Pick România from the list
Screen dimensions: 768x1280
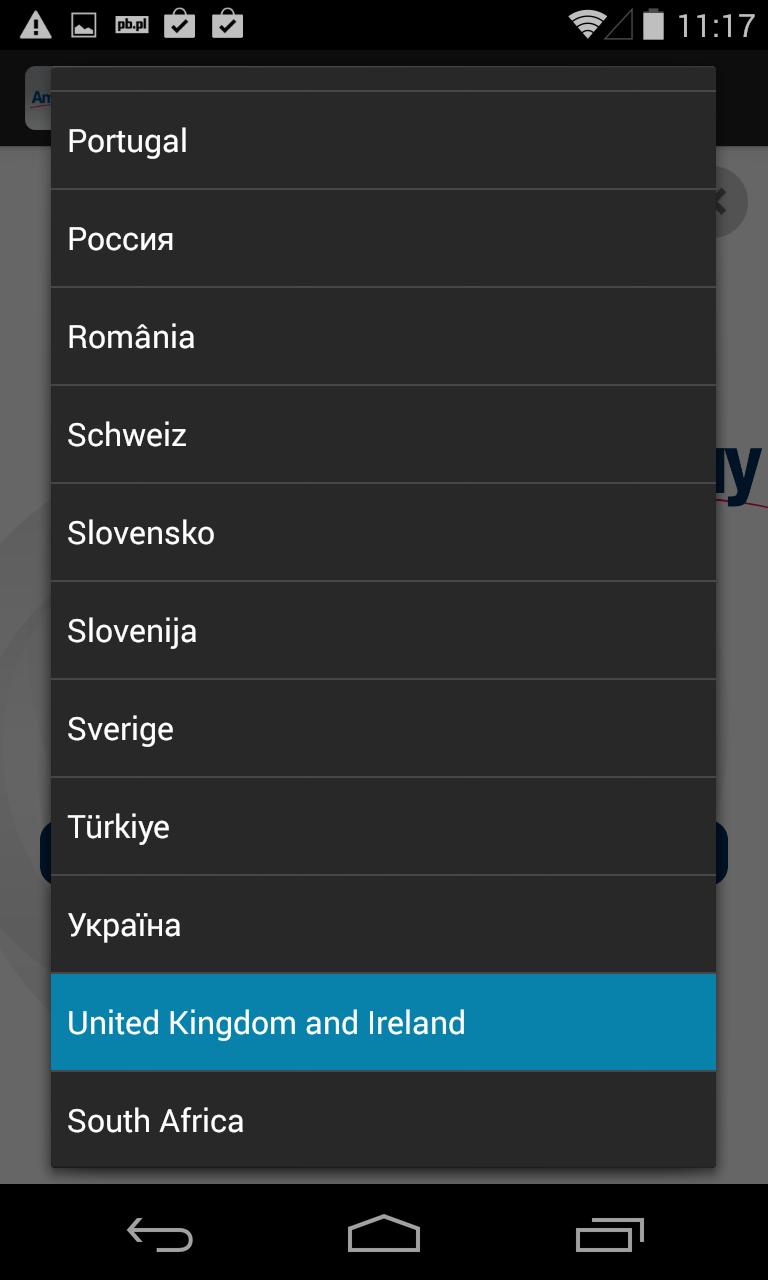[x=383, y=336]
